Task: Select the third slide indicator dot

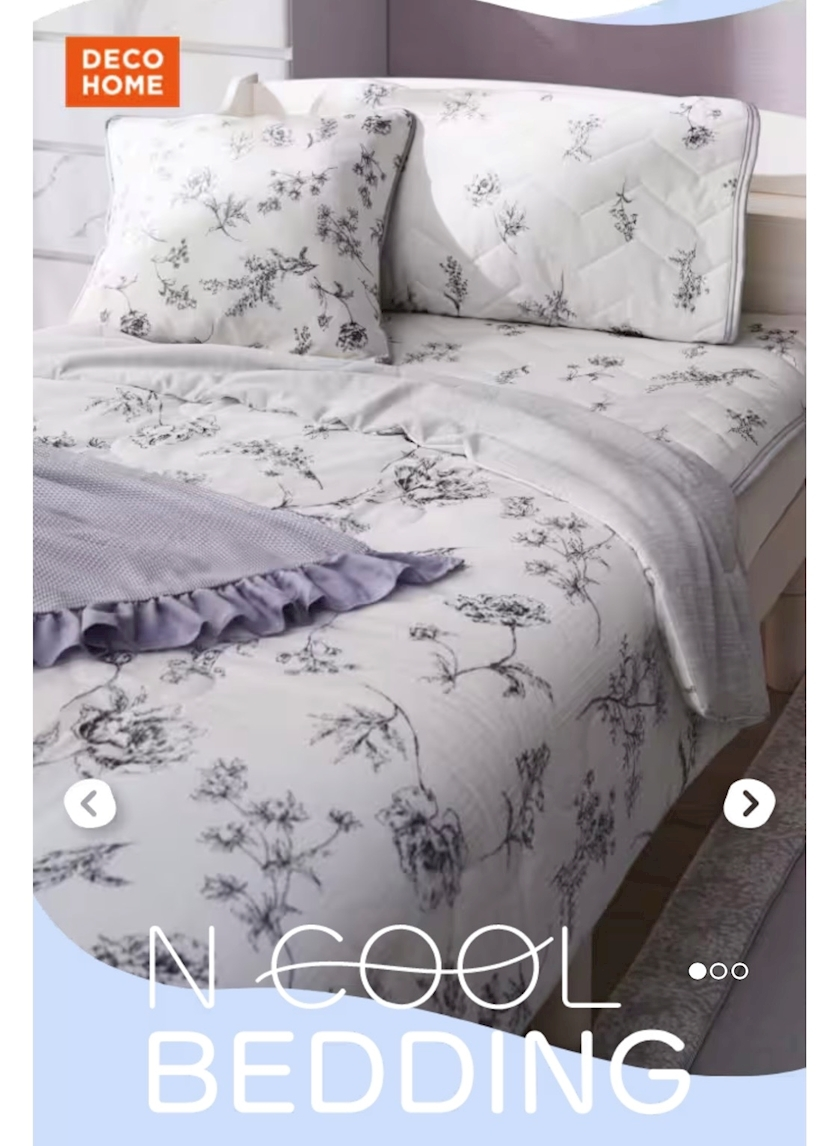Action: pyautogui.click(x=739, y=971)
